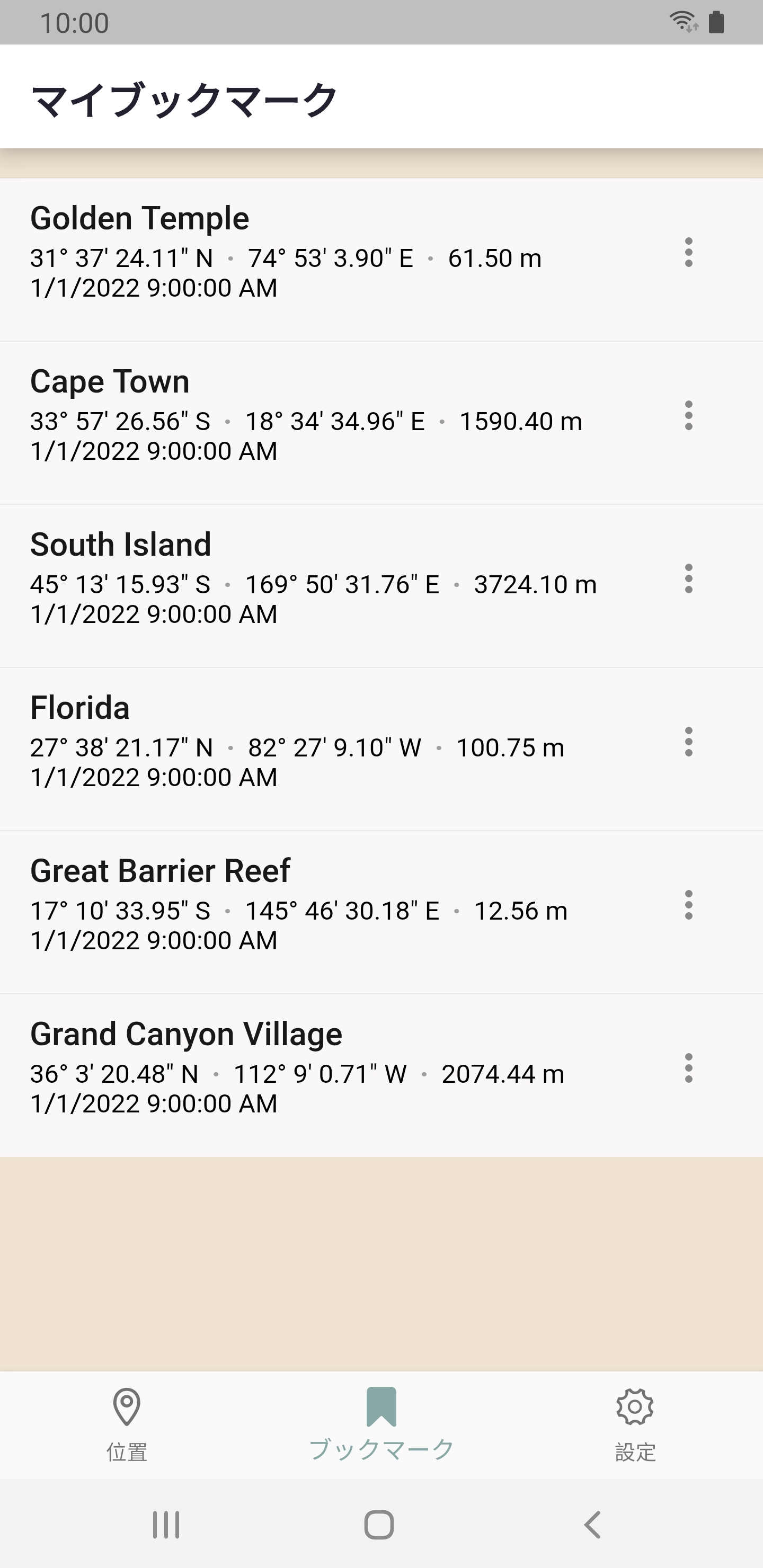This screenshot has height=1568, width=763.
Task: Go back using the system back button
Action: pos(592,1524)
